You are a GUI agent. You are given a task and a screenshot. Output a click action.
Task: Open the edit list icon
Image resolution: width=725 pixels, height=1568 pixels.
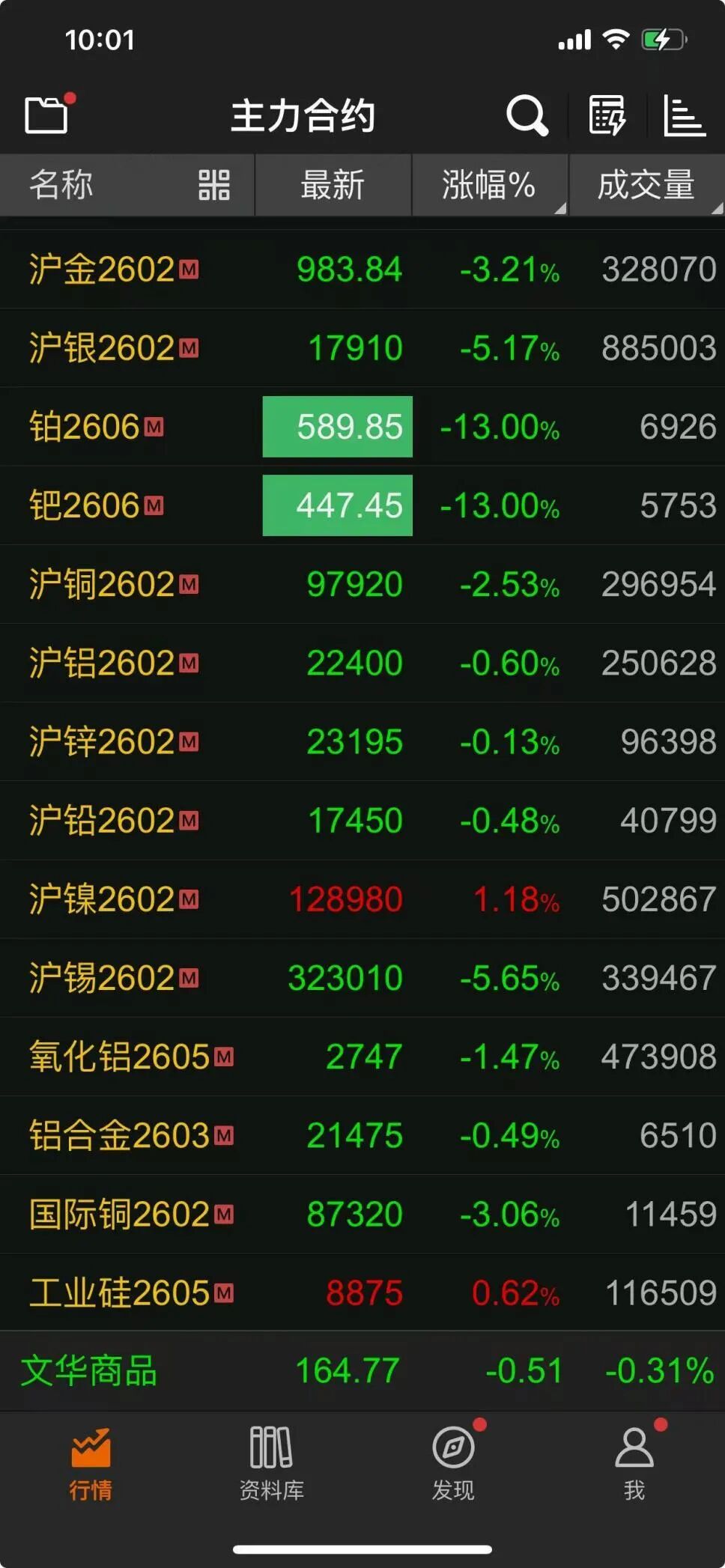pyautogui.click(x=607, y=115)
